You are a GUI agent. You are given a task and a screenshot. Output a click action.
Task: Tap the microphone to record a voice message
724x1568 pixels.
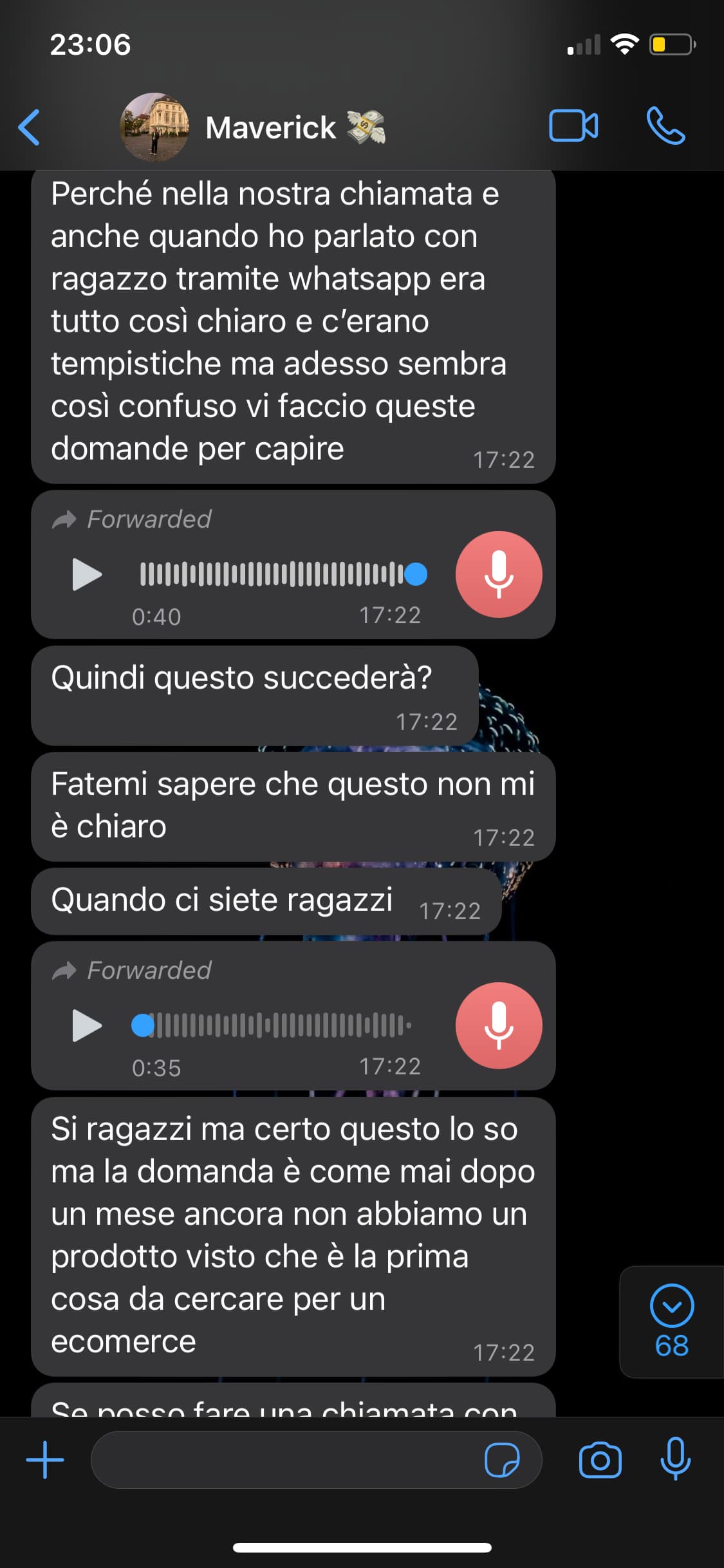tap(676, 1459)
